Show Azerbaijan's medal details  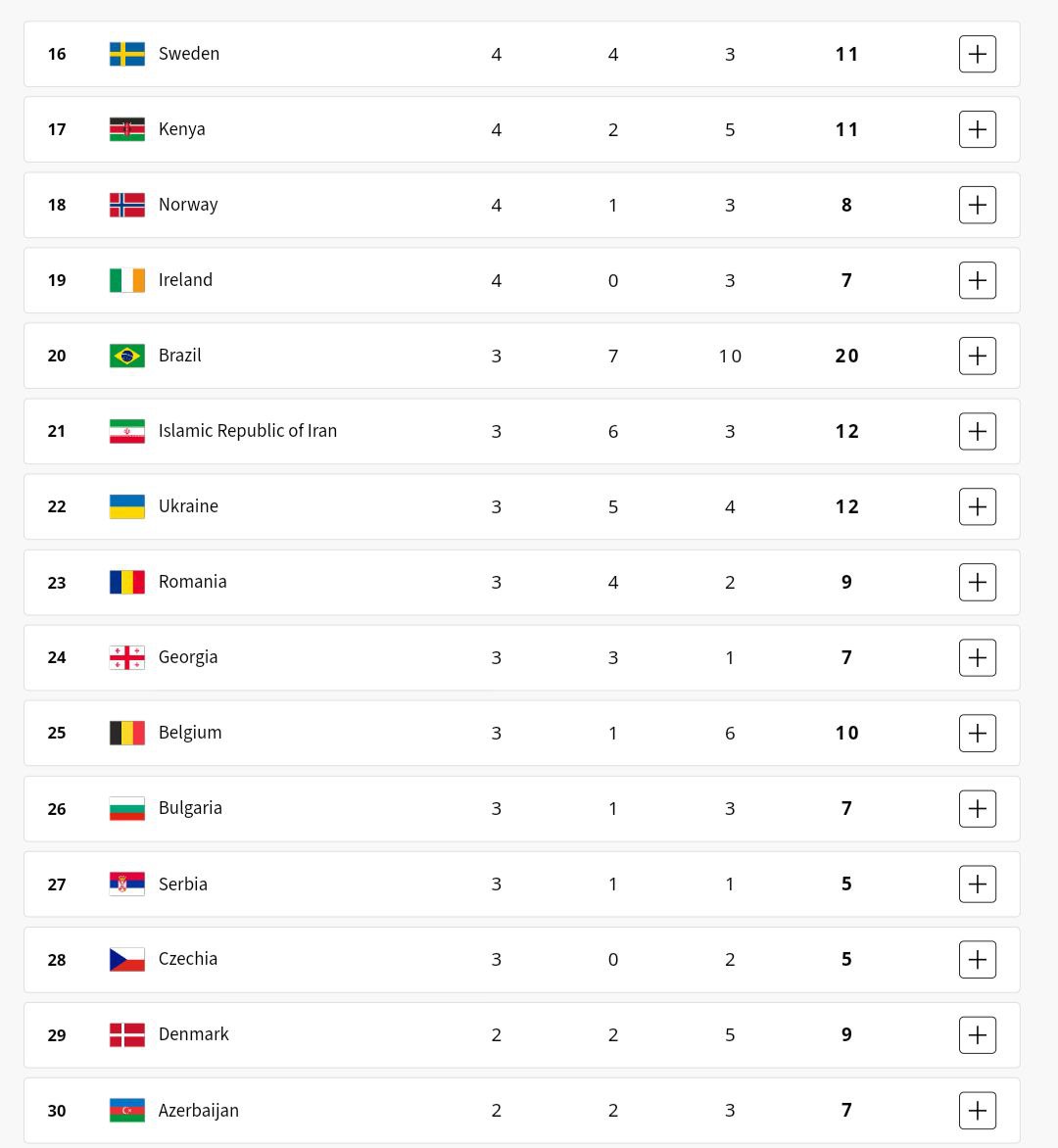click(x=977, y=1110)
